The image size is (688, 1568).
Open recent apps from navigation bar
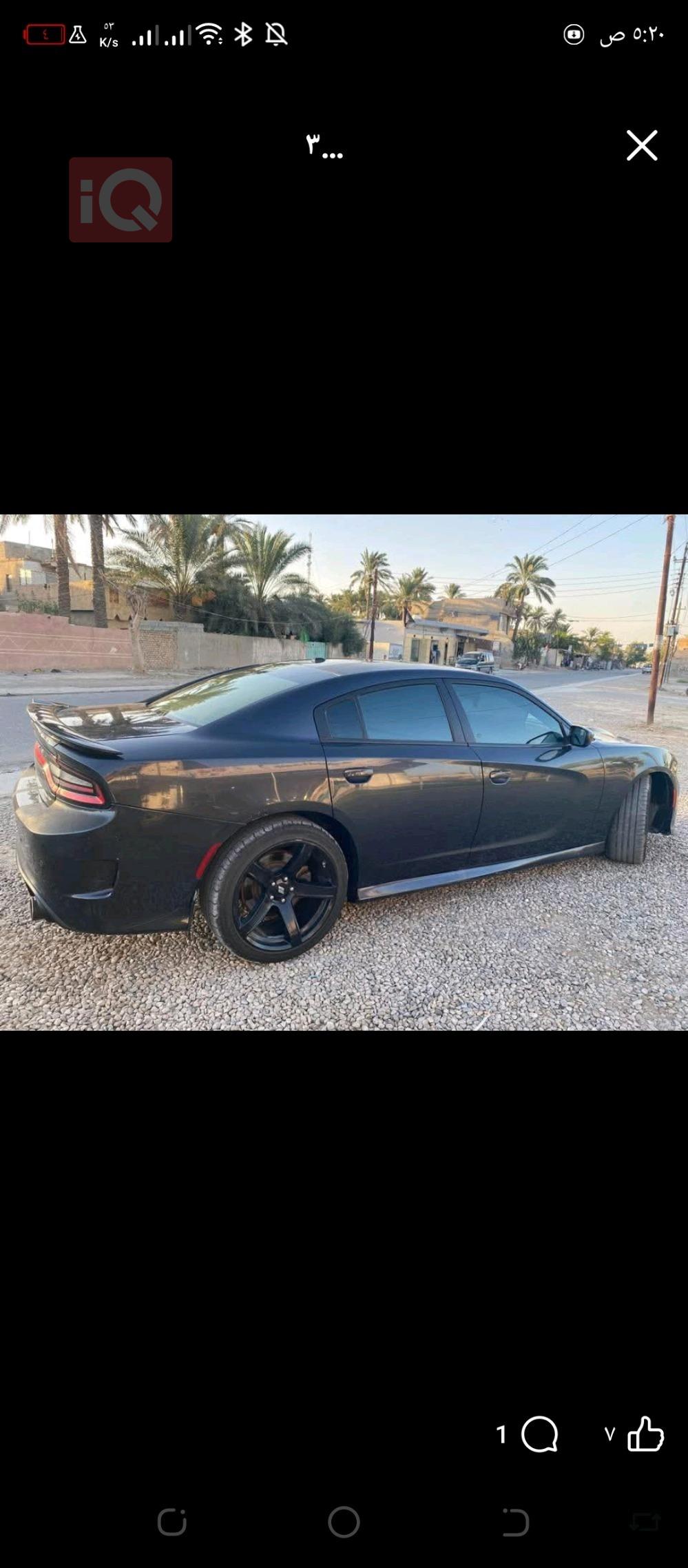(x=172, y=1521)
